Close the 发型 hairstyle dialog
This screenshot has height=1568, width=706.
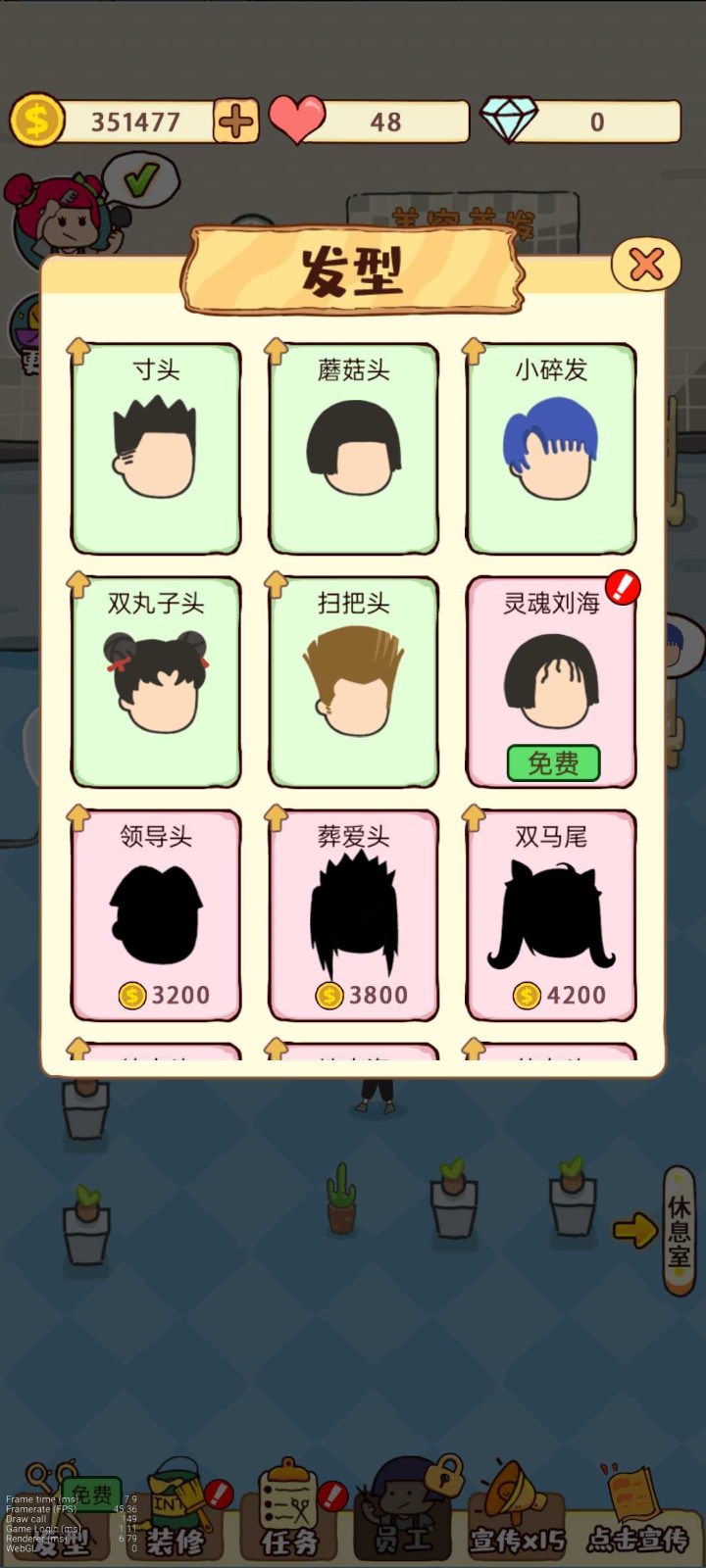(x=646, y=264)
